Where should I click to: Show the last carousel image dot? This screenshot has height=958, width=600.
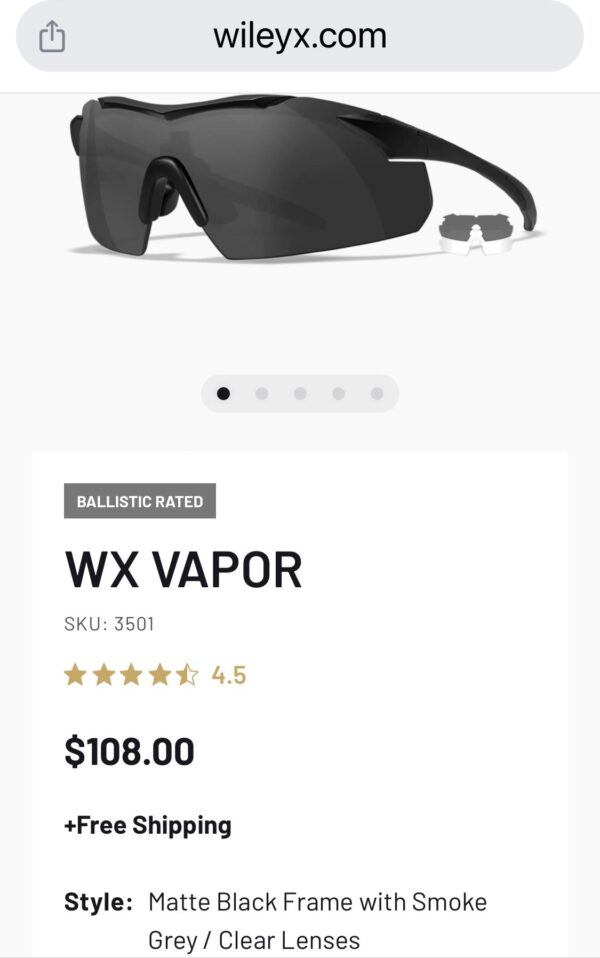click(377, 394)
